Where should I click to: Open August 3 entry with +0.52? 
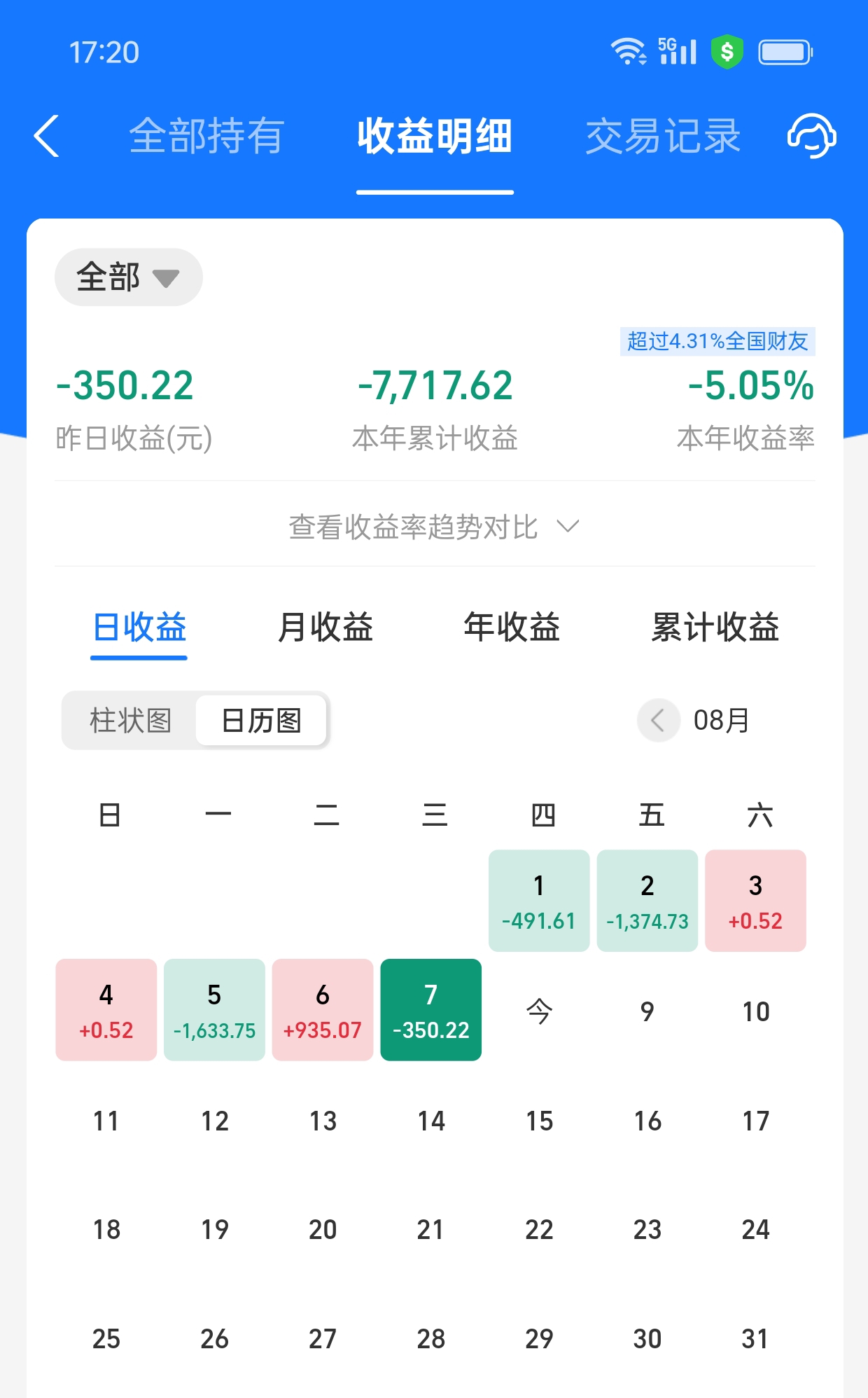[755, 901]
